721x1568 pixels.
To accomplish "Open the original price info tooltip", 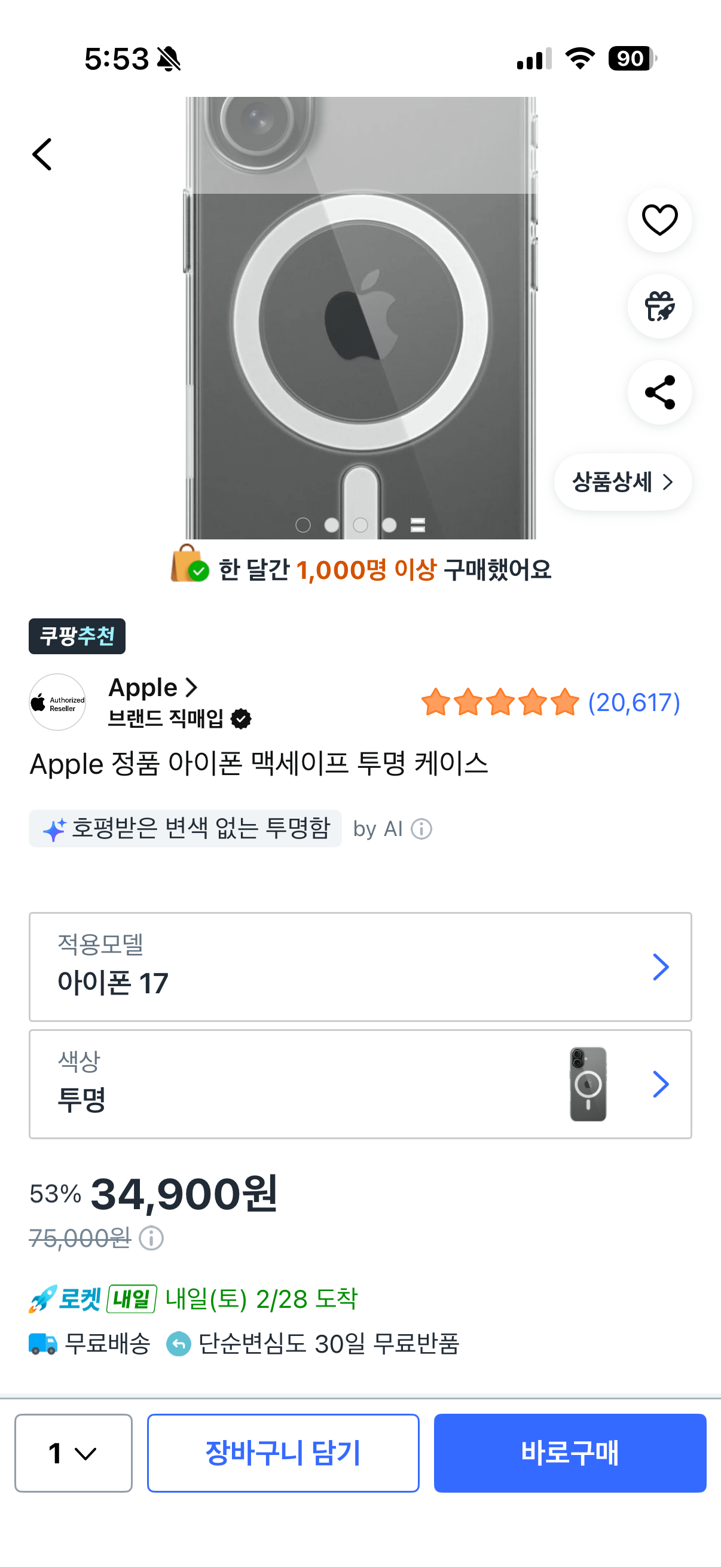I will point(152,1237).
